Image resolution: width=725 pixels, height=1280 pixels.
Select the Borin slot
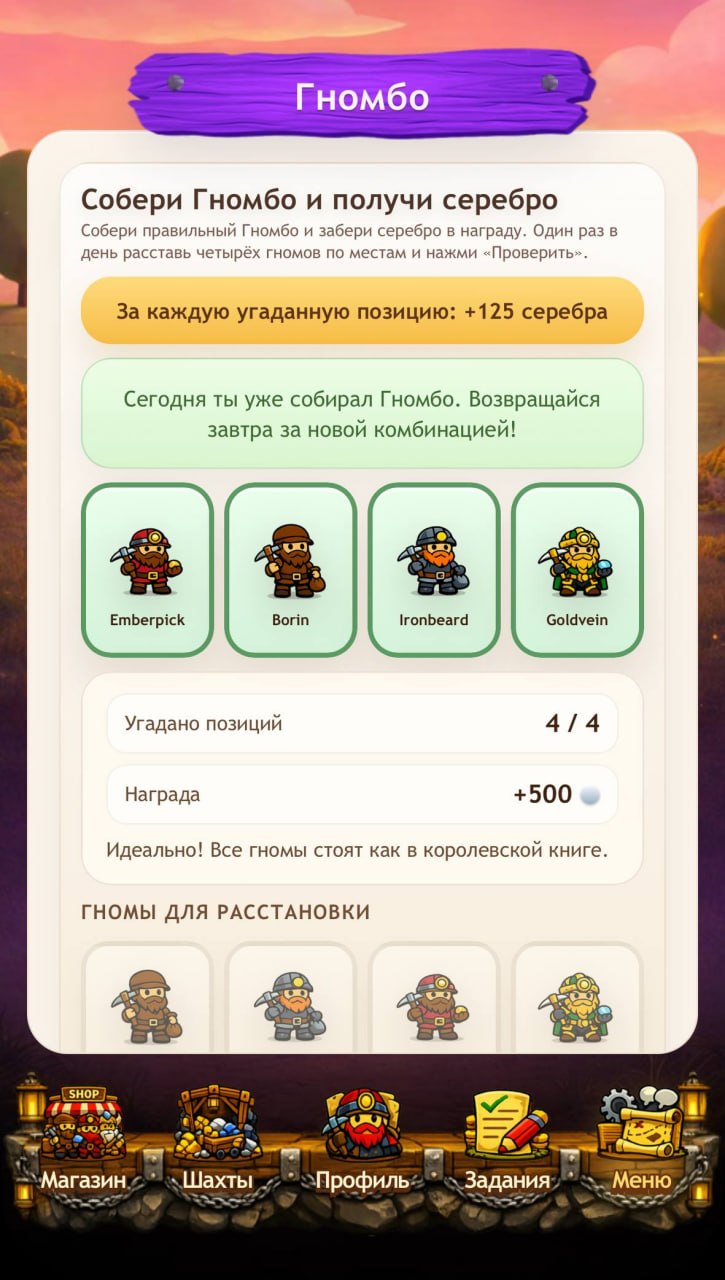click(x=290, y=570)
